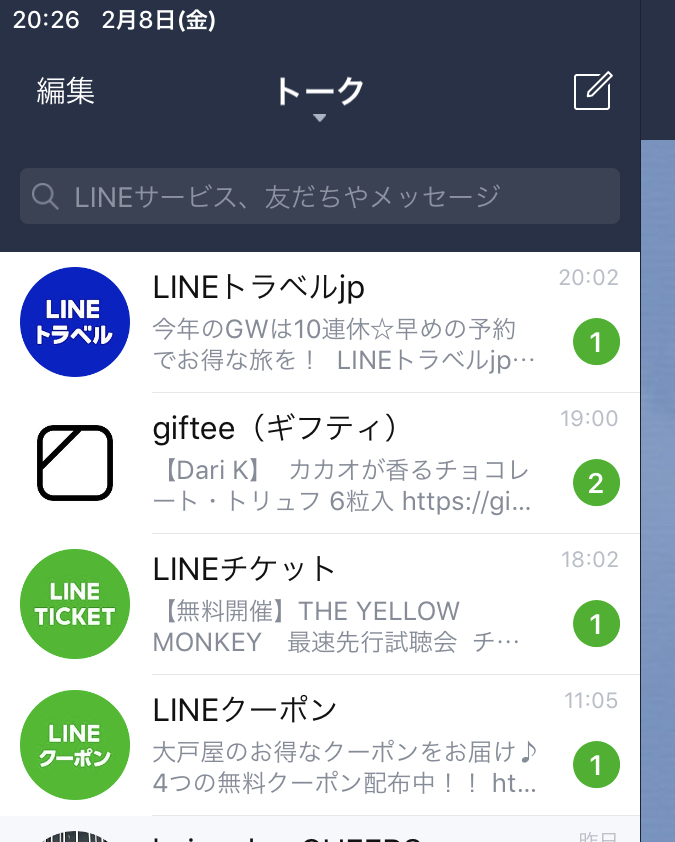Tap the 編集 edit button

66,91
